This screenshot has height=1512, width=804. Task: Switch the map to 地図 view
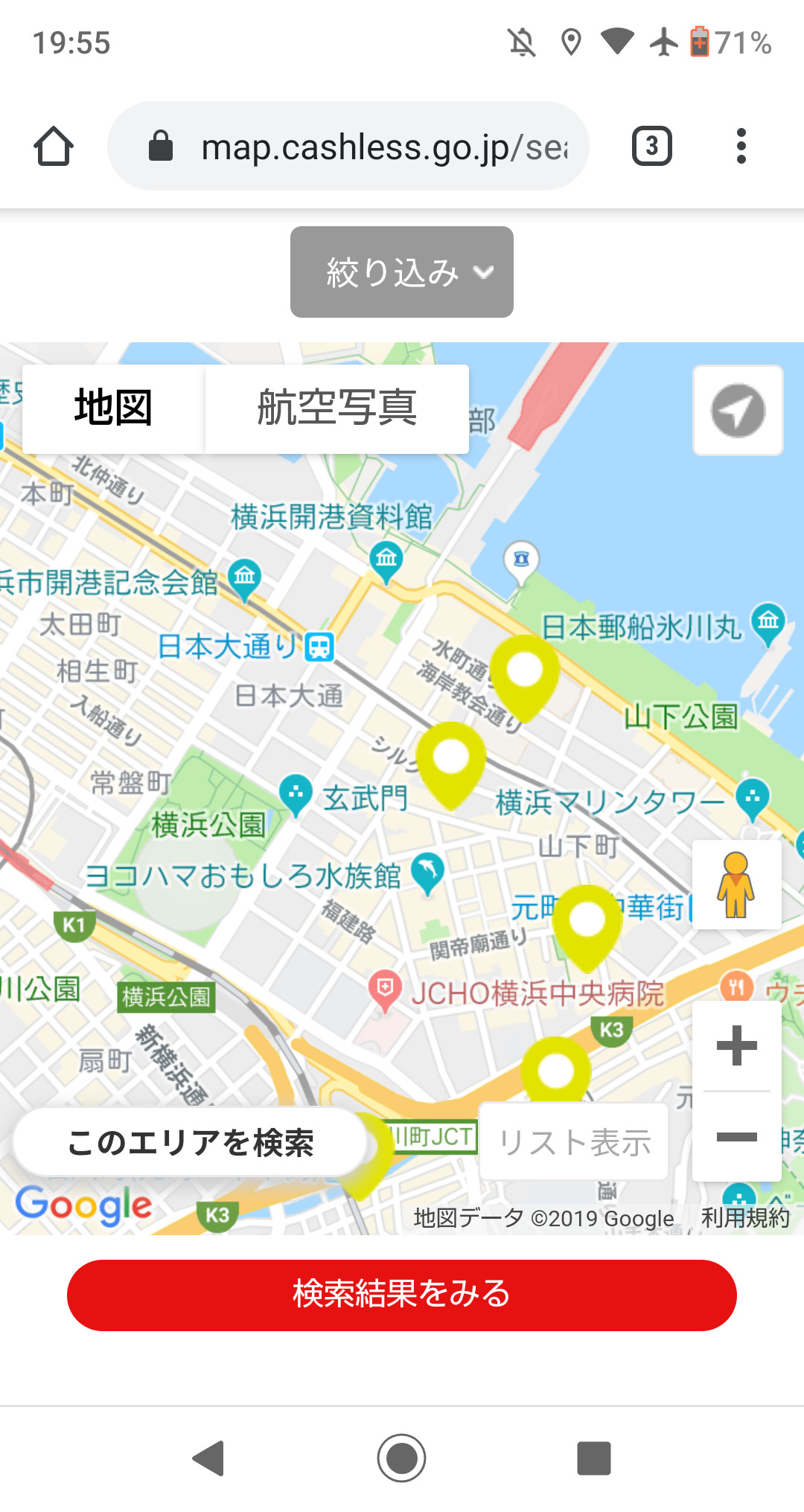[113, 409]
